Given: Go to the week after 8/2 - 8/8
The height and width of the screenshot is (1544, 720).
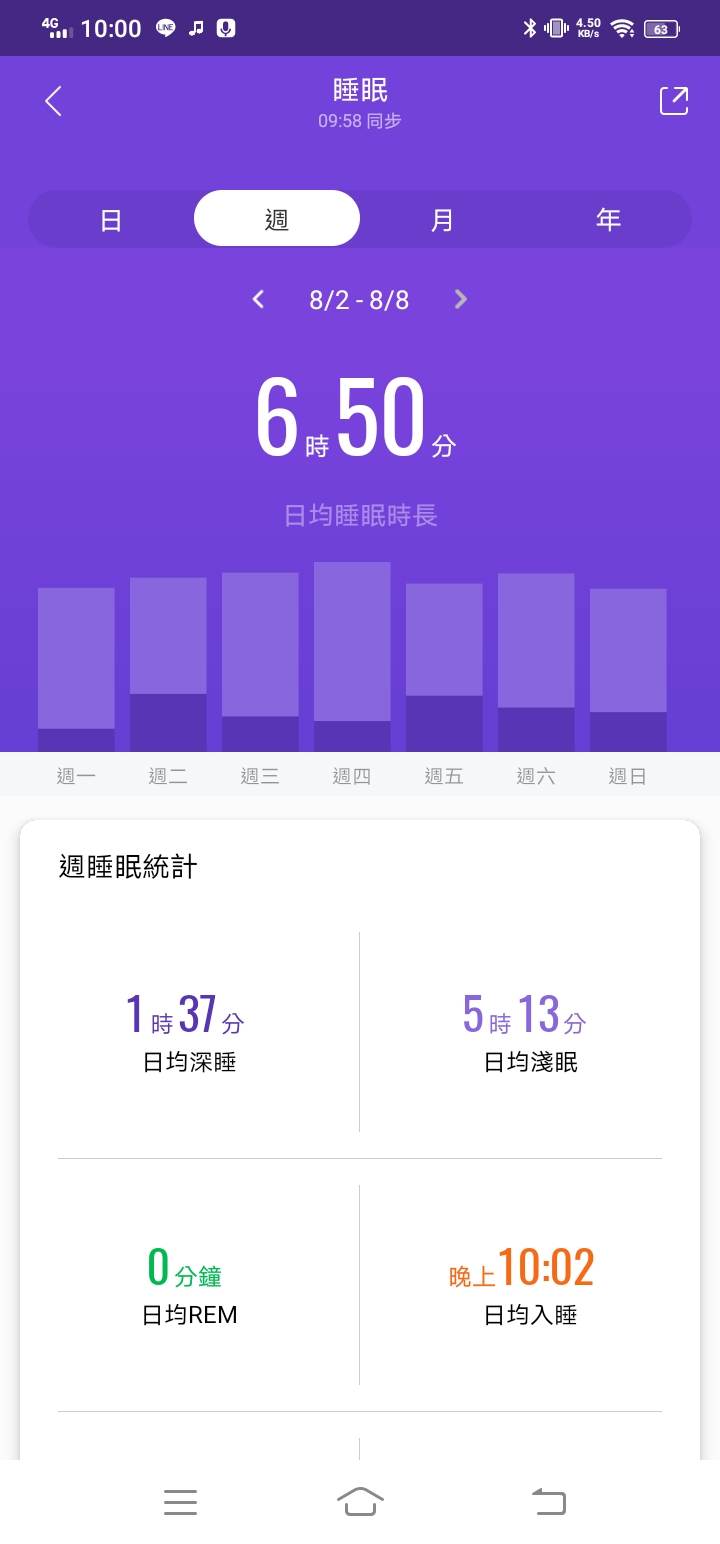Looking at the screenshot, I should pos(461,299).
